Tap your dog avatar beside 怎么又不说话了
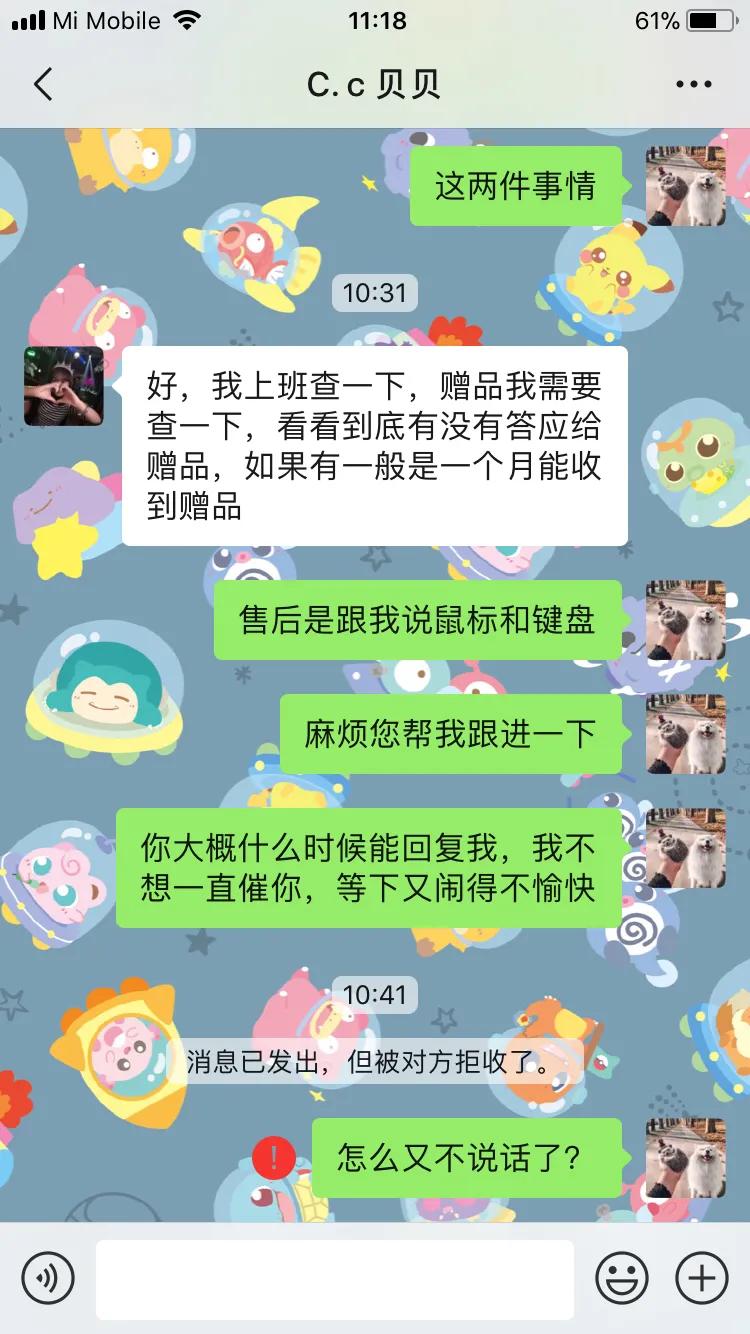This screenshot has height=1334, width=750. point(686,1159)
